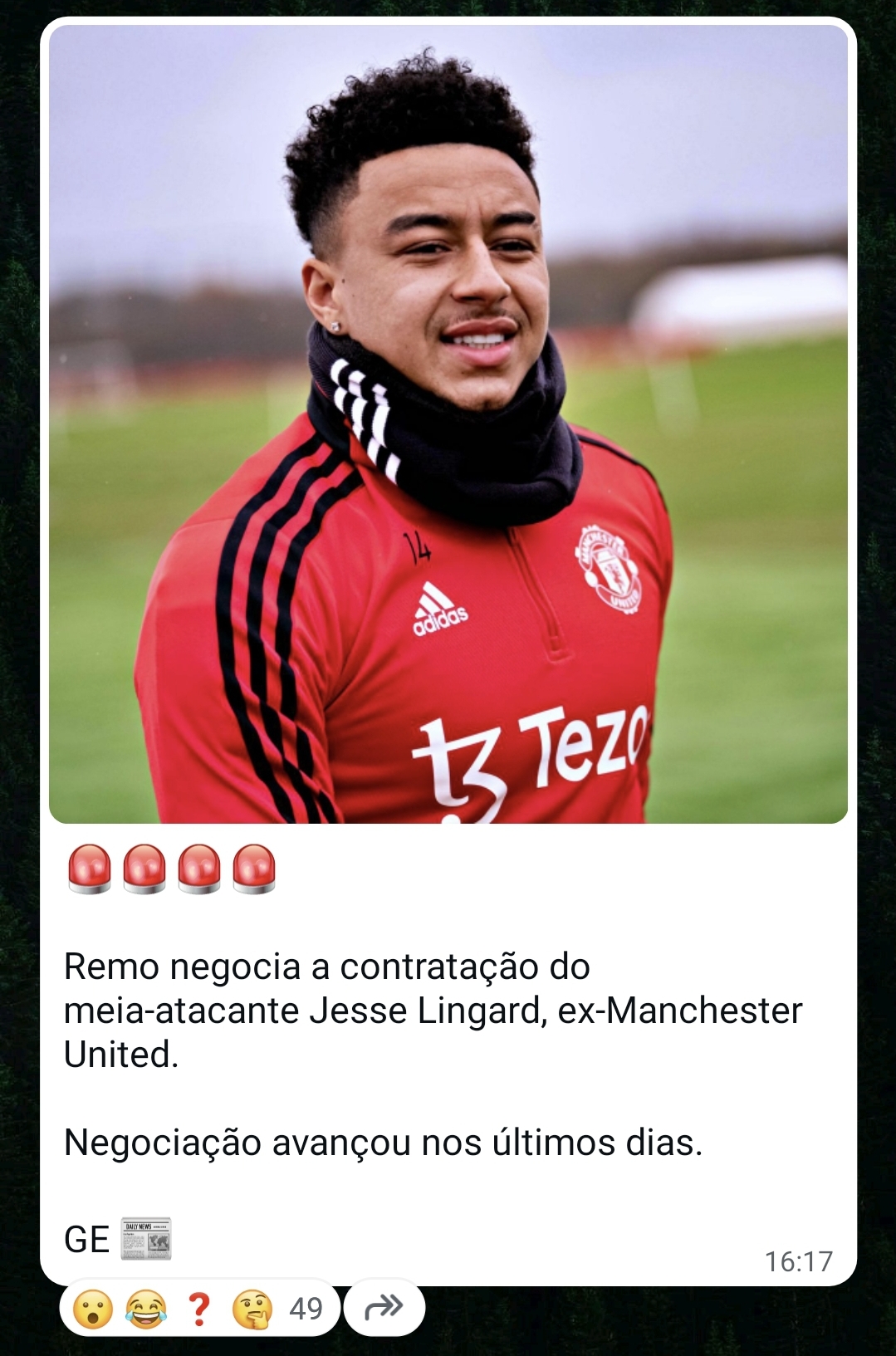This screenshot has height=1356, width=896.
Task: Forward this message with the arrow button
Action: (384, 1309)
